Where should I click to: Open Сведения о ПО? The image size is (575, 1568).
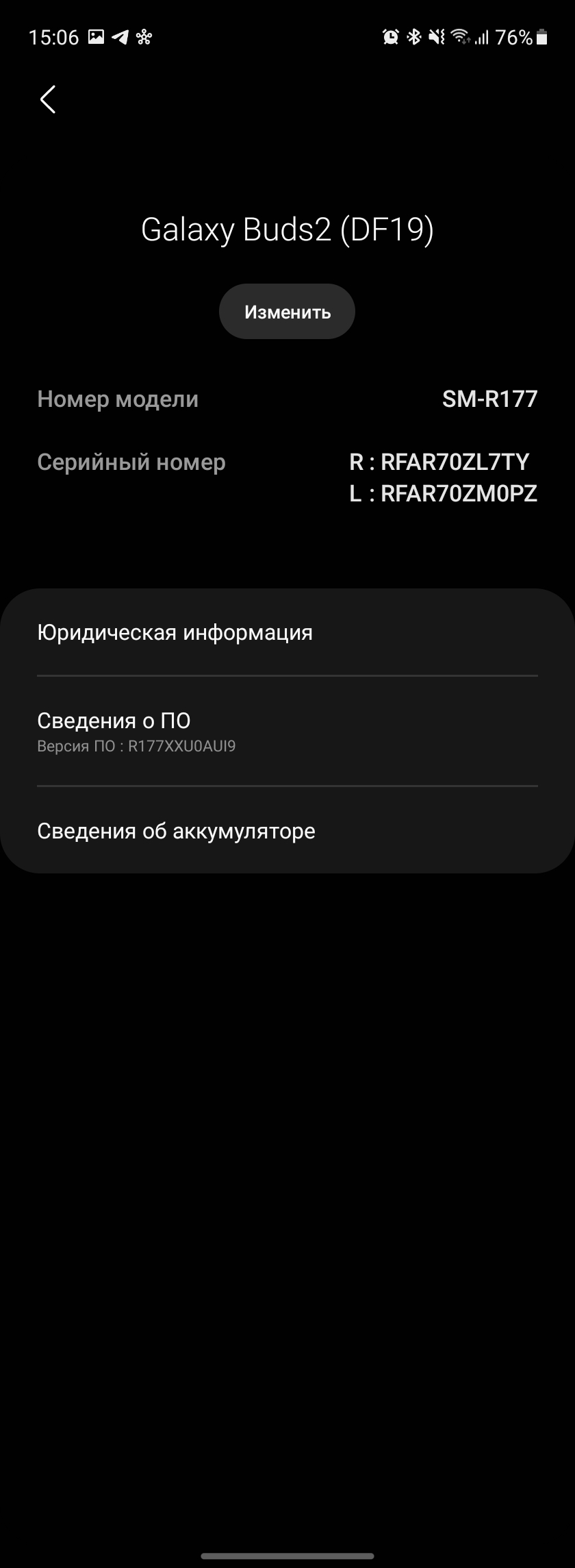(x=287, y=731)
